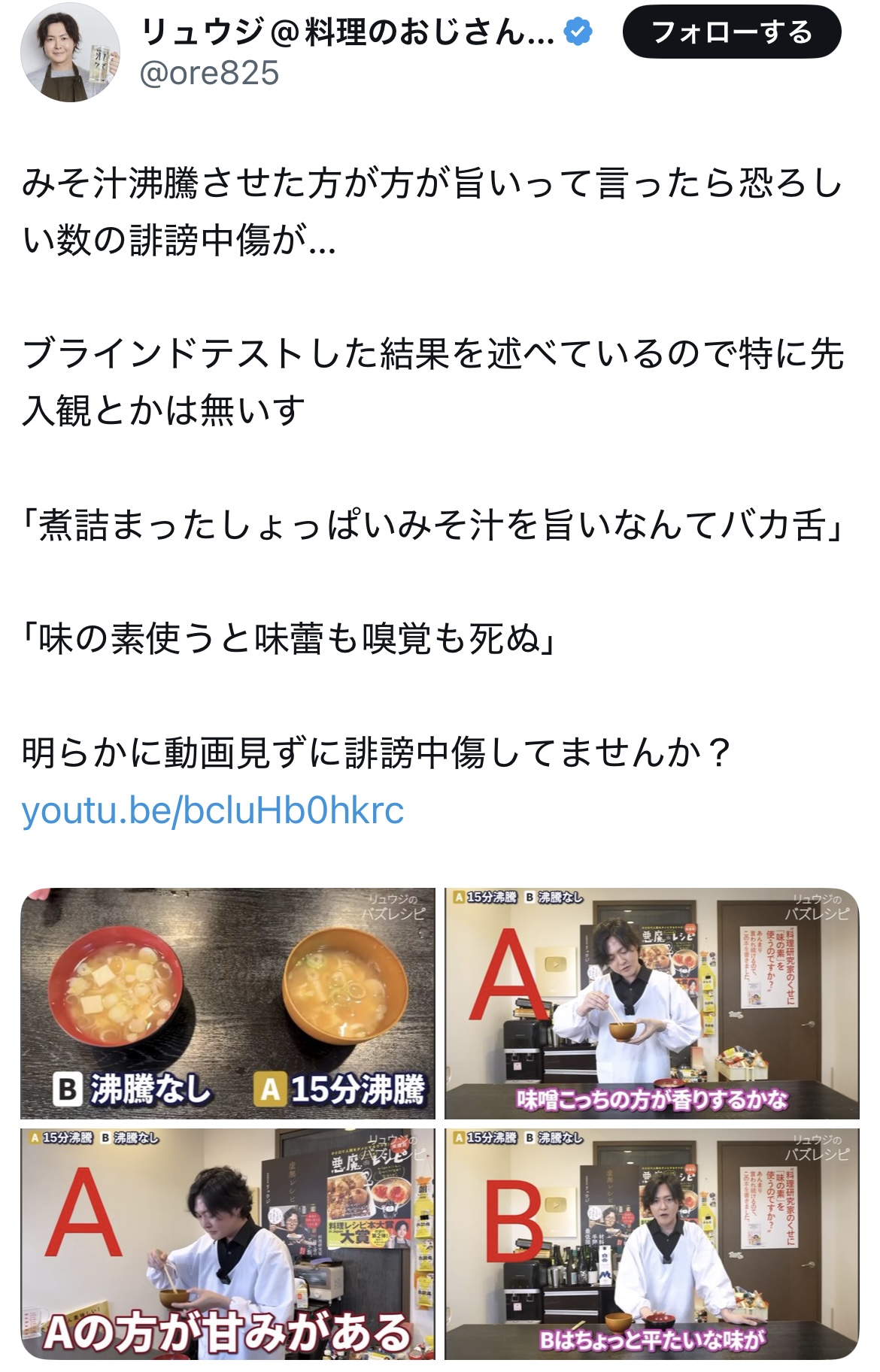Open the image of two miso soup bowls
The width and height of the screenshot is (880, 1372).
point(228,1003)
